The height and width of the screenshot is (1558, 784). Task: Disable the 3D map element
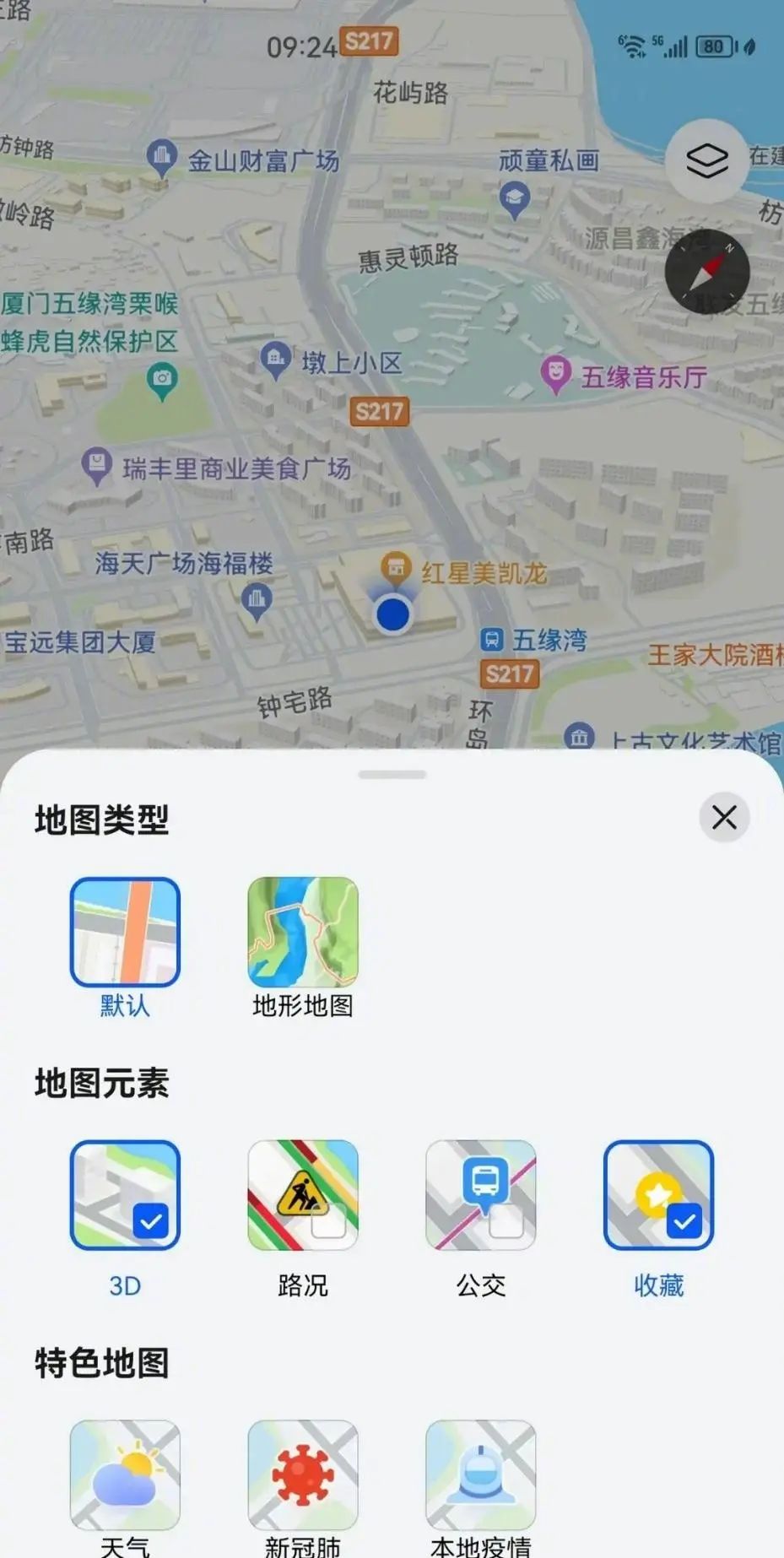pyautogui.click(x=125, y=1195)
